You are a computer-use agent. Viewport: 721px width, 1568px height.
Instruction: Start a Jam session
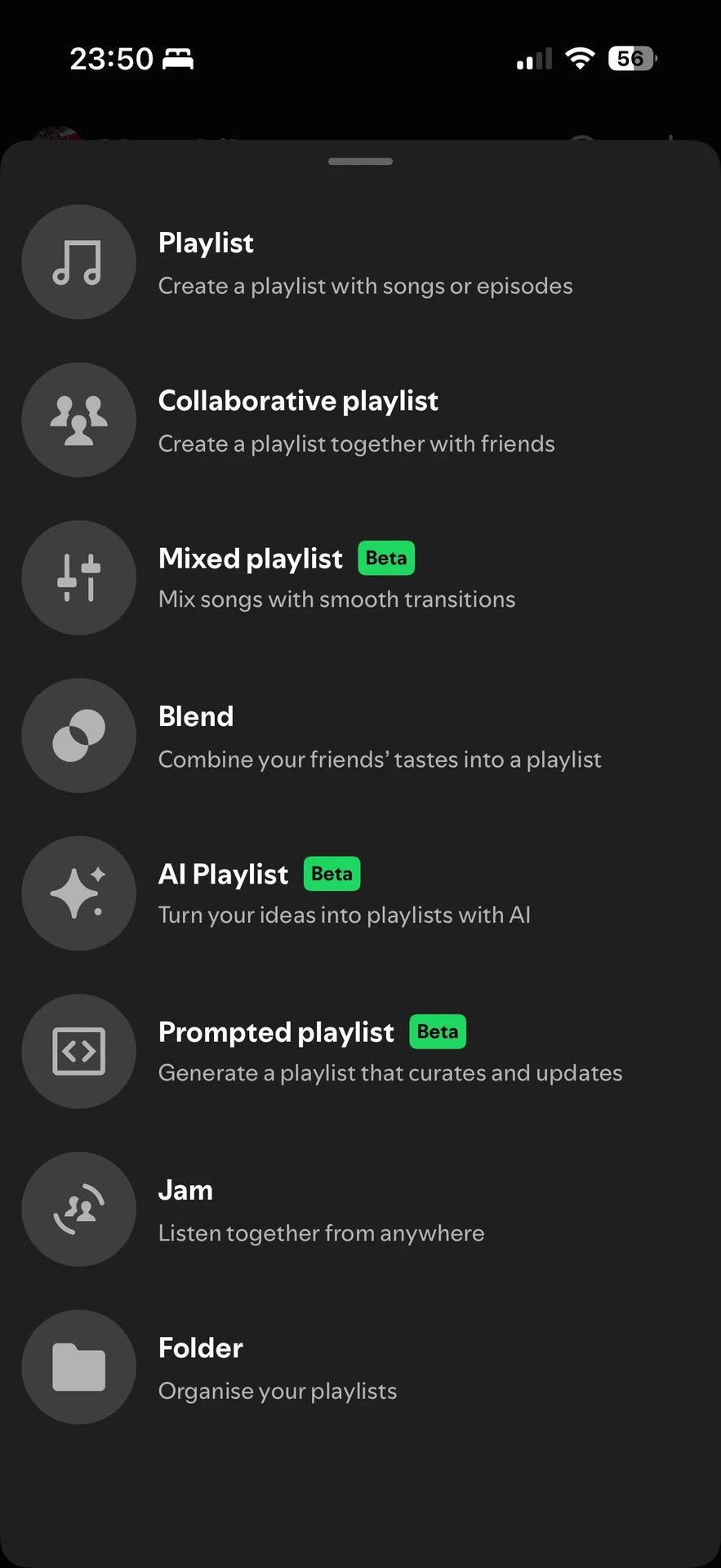(x=359, y=1209)
